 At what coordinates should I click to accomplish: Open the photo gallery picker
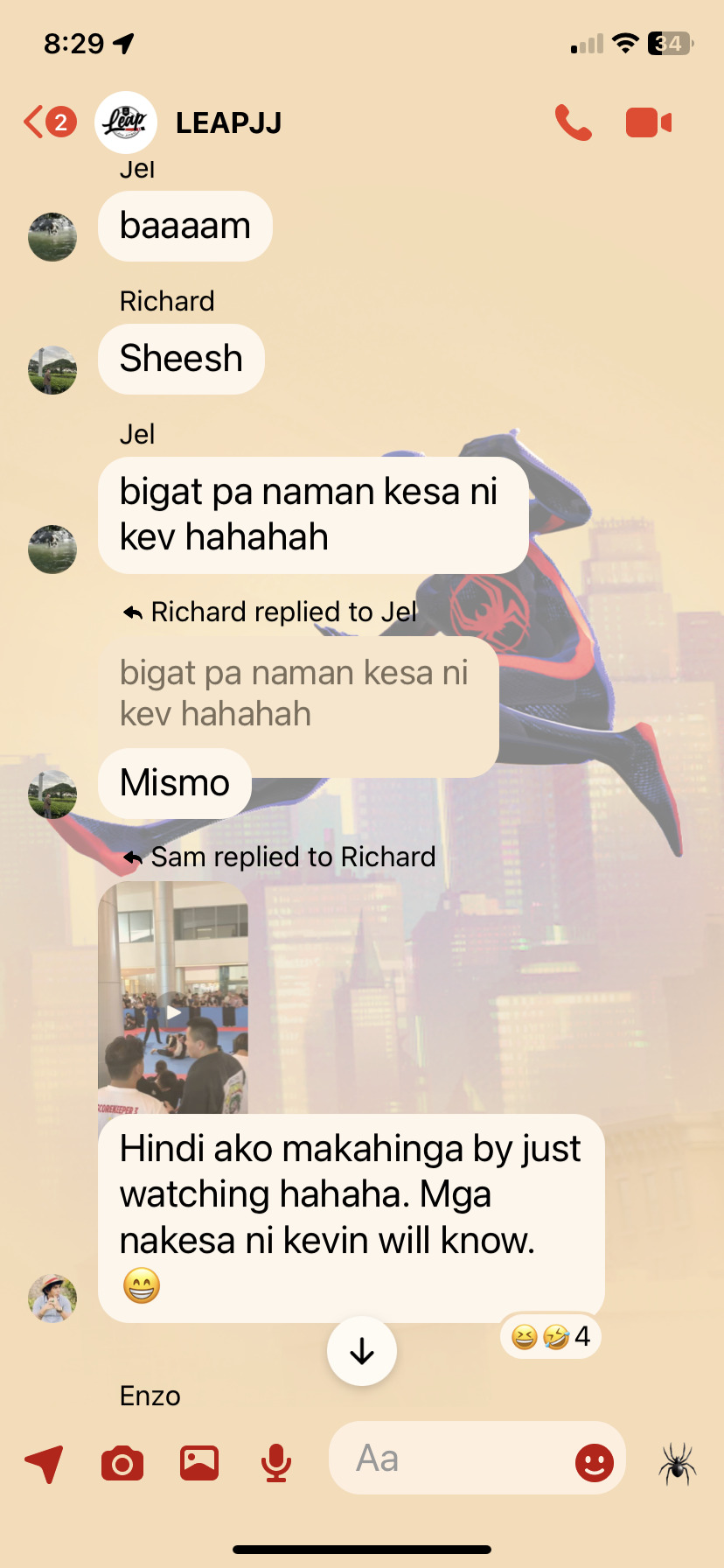(199, 1463)
